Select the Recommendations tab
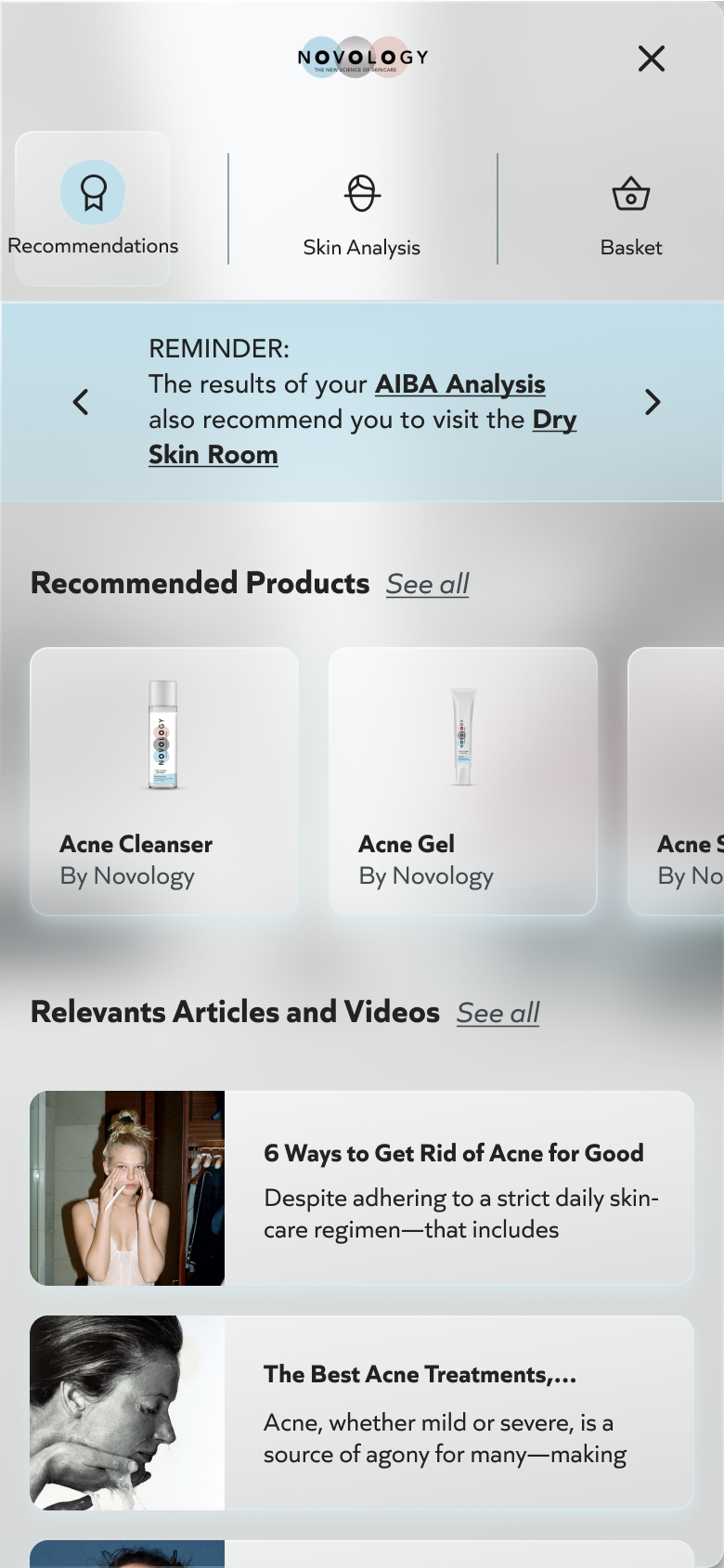Viewport: 724px width, 1568px height. (93, 209)
